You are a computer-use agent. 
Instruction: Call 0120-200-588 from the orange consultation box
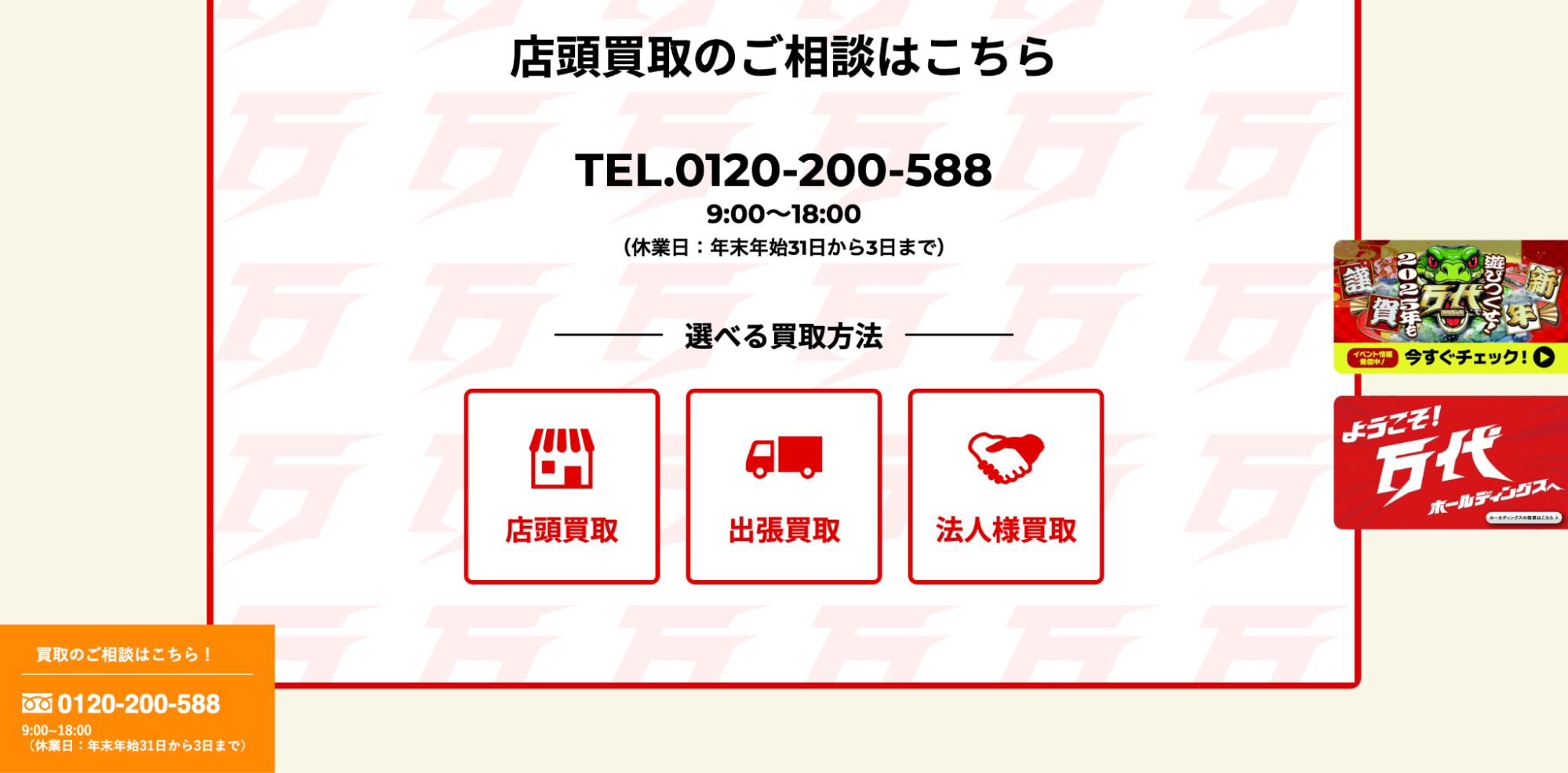[137, 704]
